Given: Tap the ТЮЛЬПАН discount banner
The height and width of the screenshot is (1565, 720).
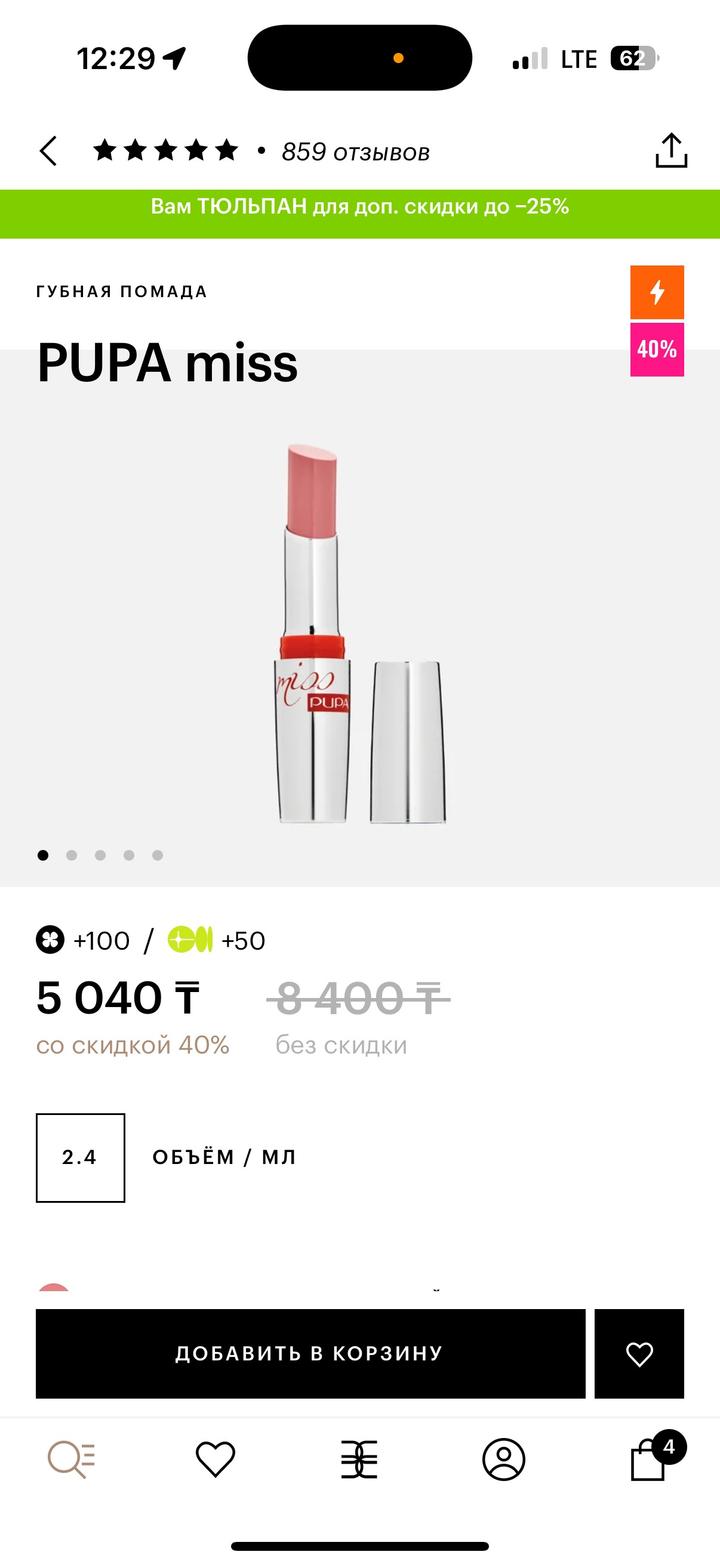Looking at the screenshot, I should (x=360, y=207).
